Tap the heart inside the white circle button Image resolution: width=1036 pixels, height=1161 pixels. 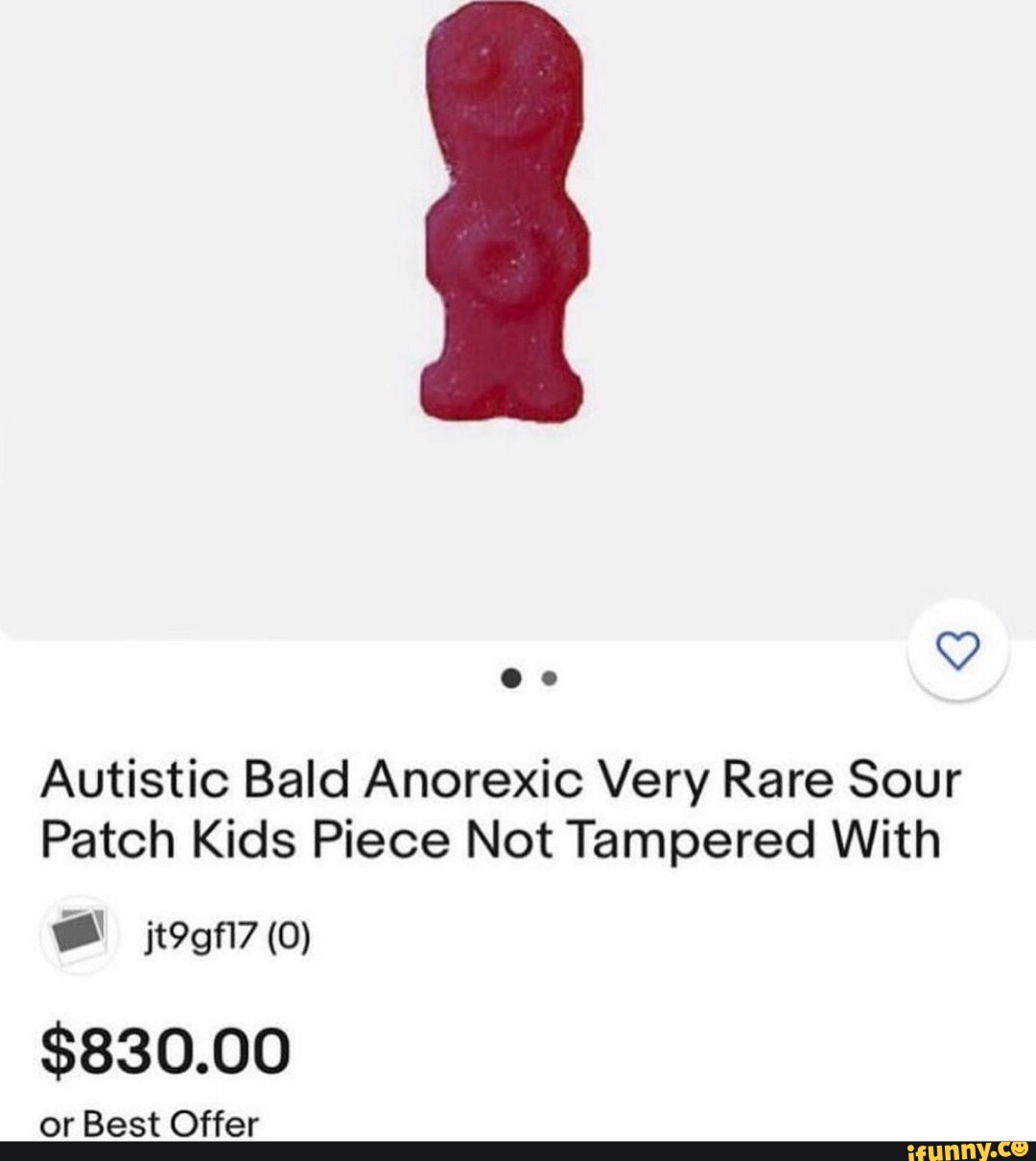[x=960, y=649]
